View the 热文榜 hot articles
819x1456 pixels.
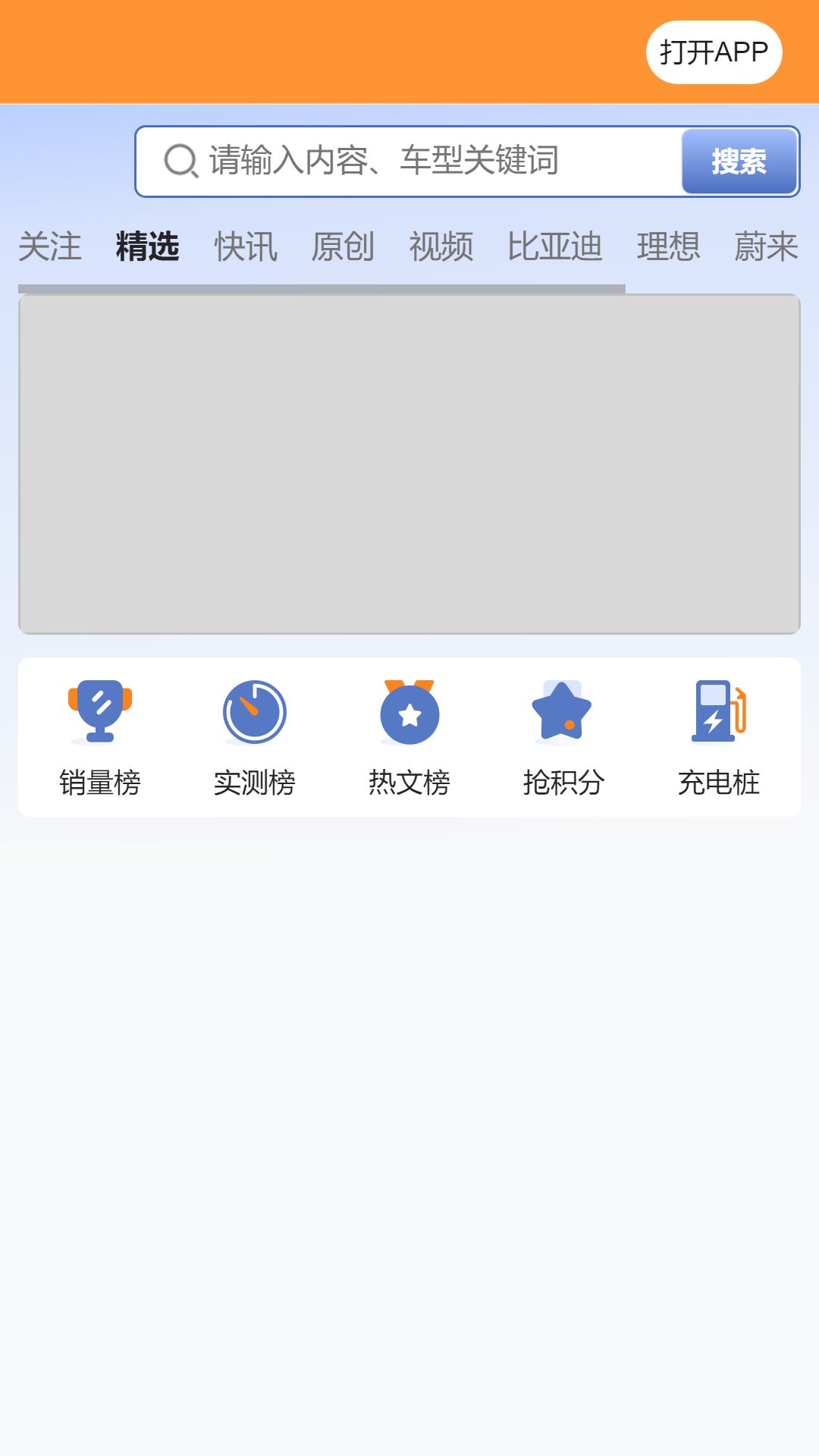(409, 737)
